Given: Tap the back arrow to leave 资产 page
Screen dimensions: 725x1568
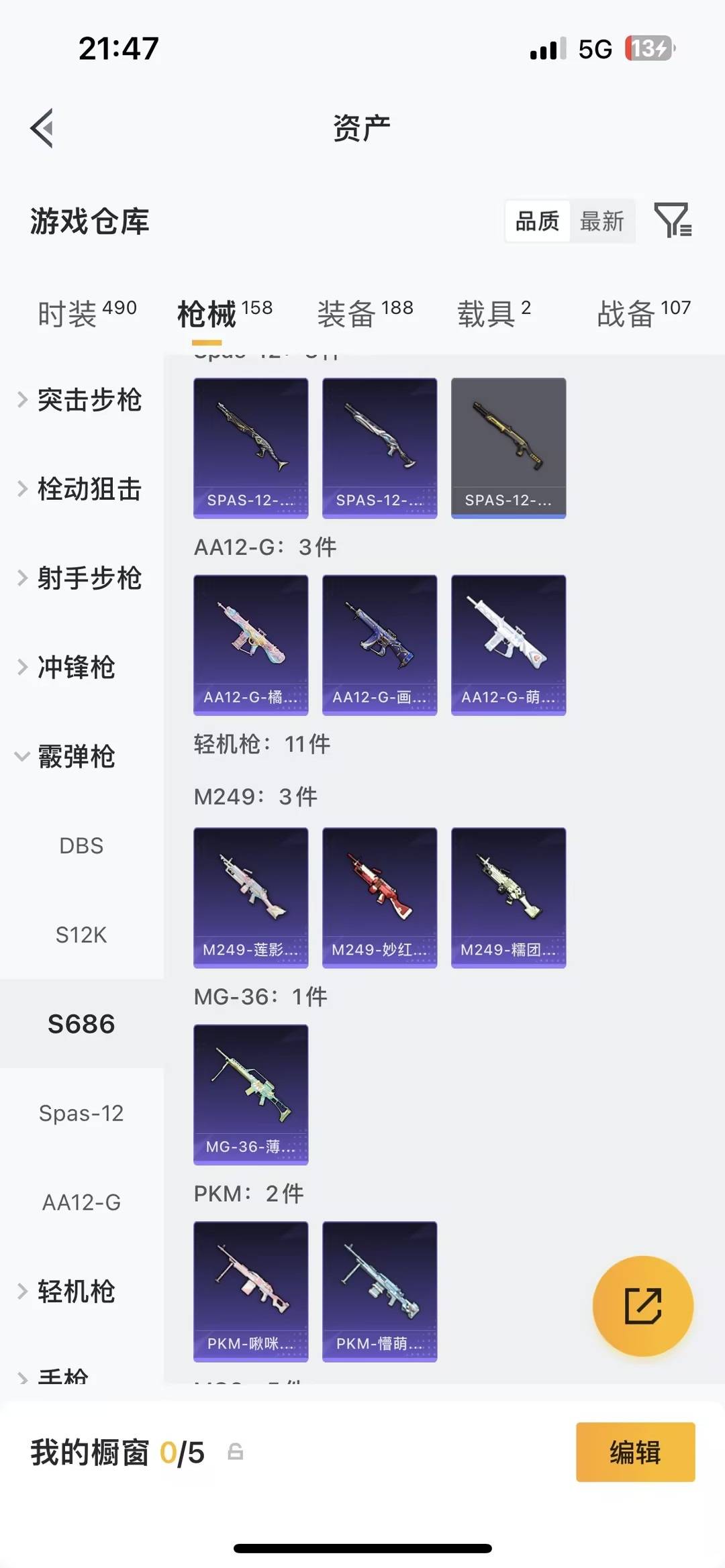Looking at the screenshot, I should [43, 129].
